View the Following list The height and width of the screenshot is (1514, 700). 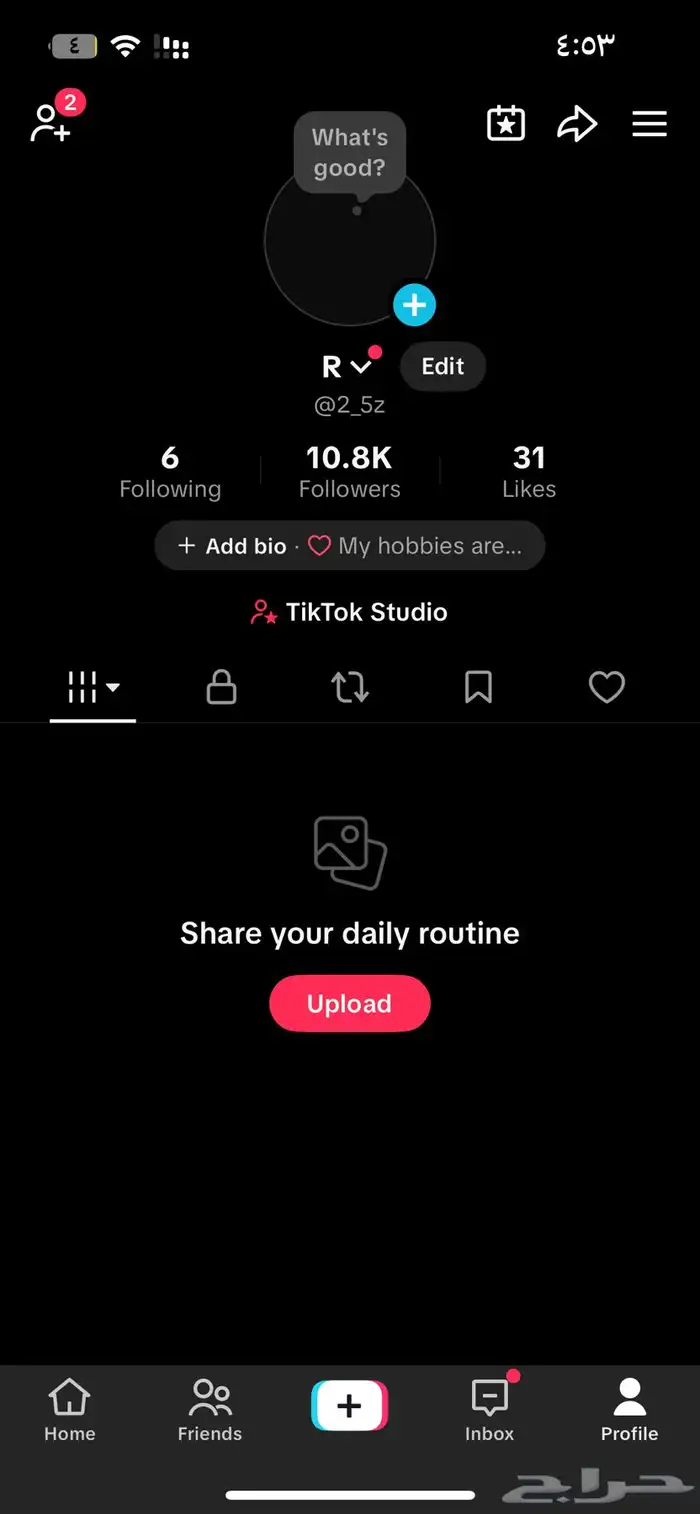(170, 472)
